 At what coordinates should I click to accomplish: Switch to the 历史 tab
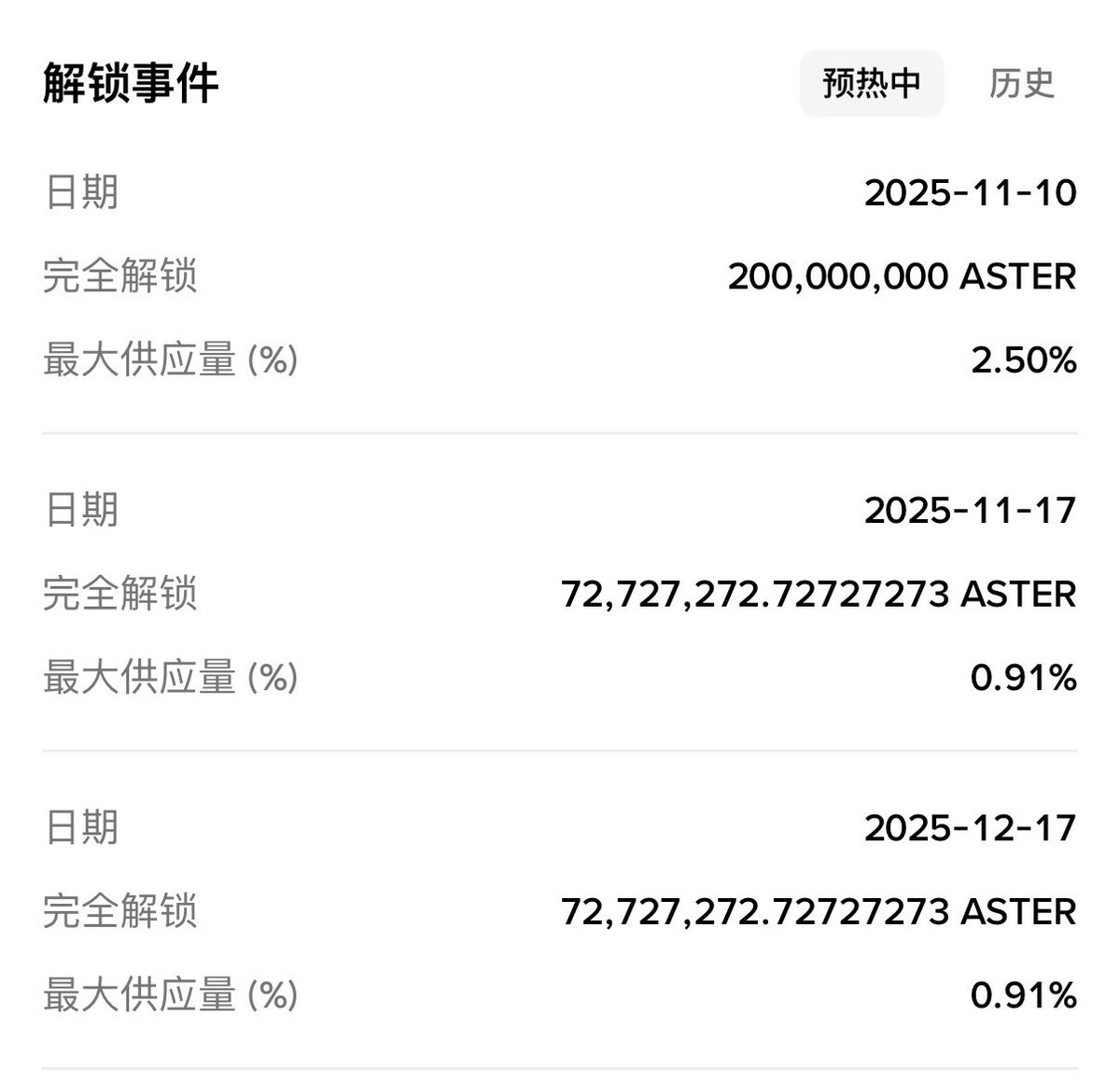1021,83
